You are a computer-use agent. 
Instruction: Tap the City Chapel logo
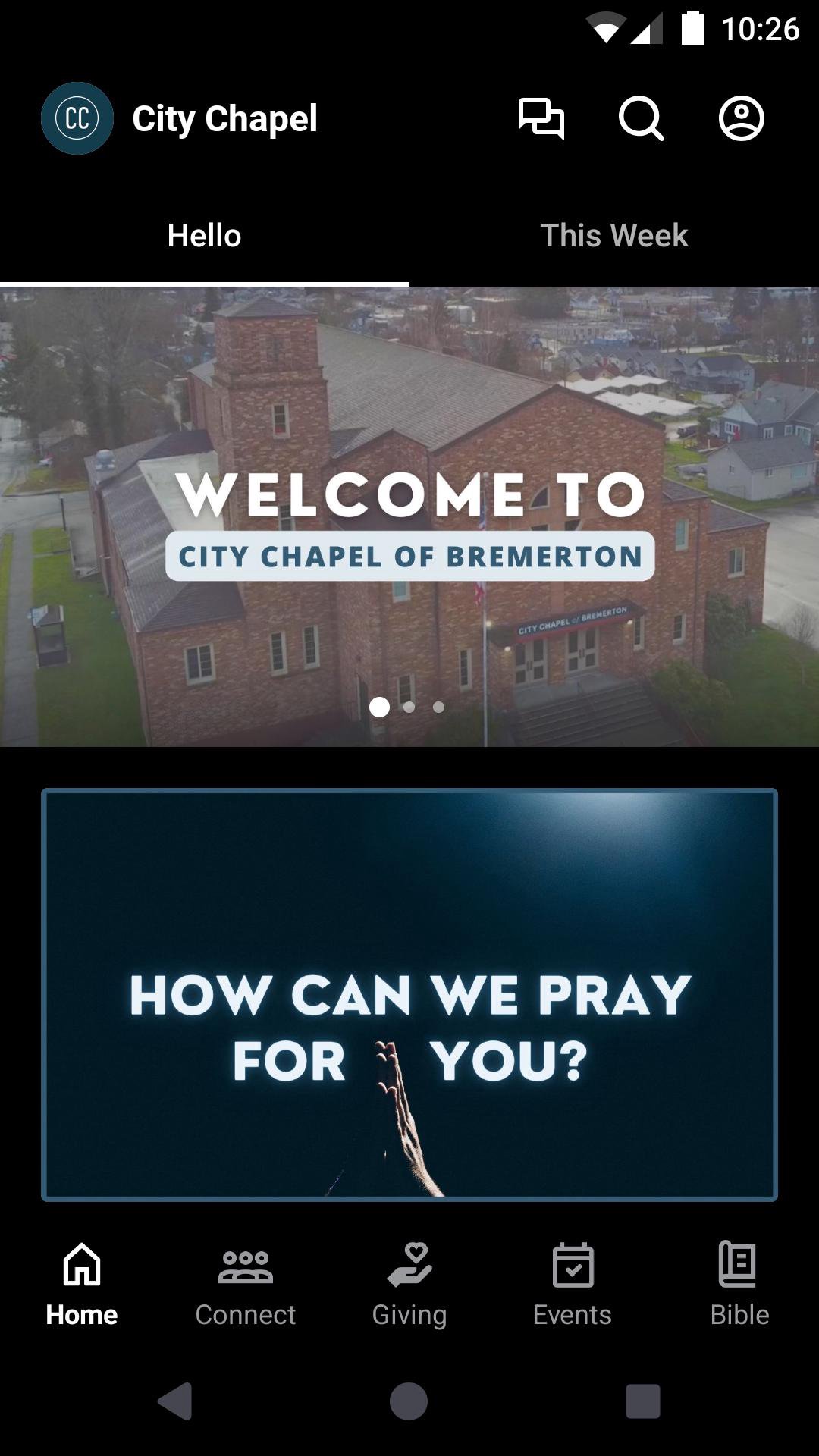coord(77,118)
